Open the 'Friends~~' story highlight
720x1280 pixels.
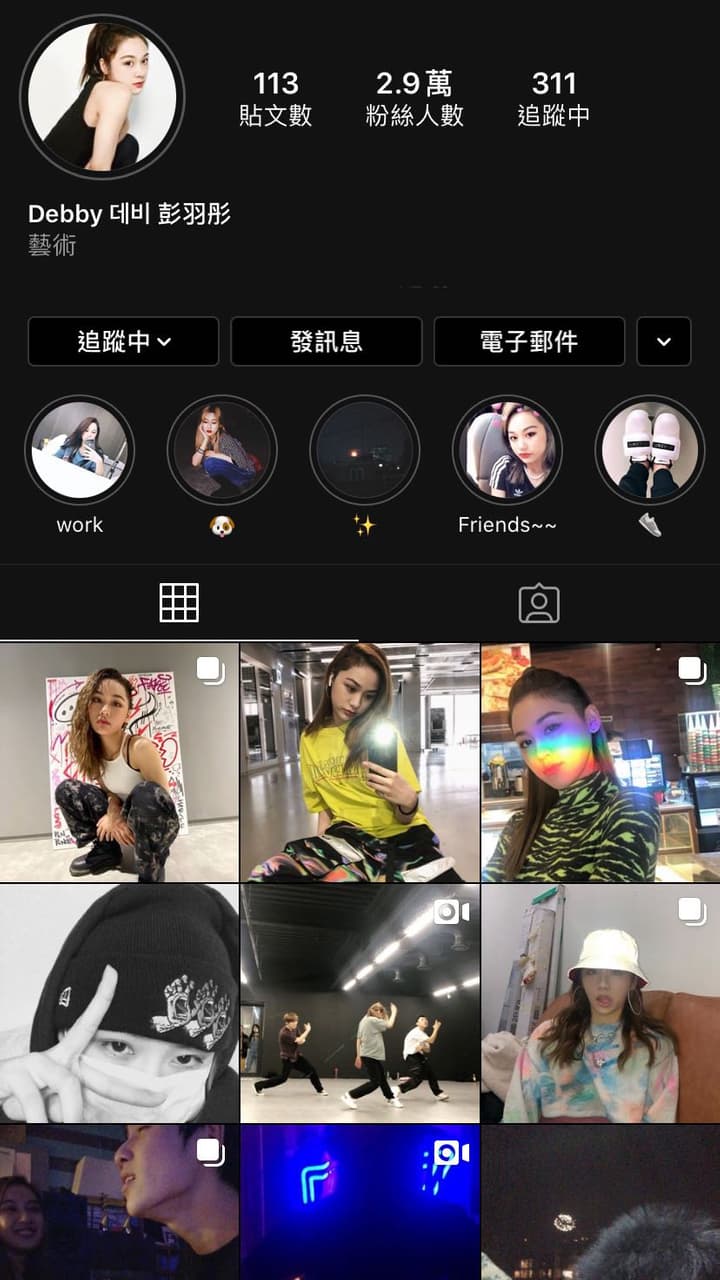[x=507, y=450]
